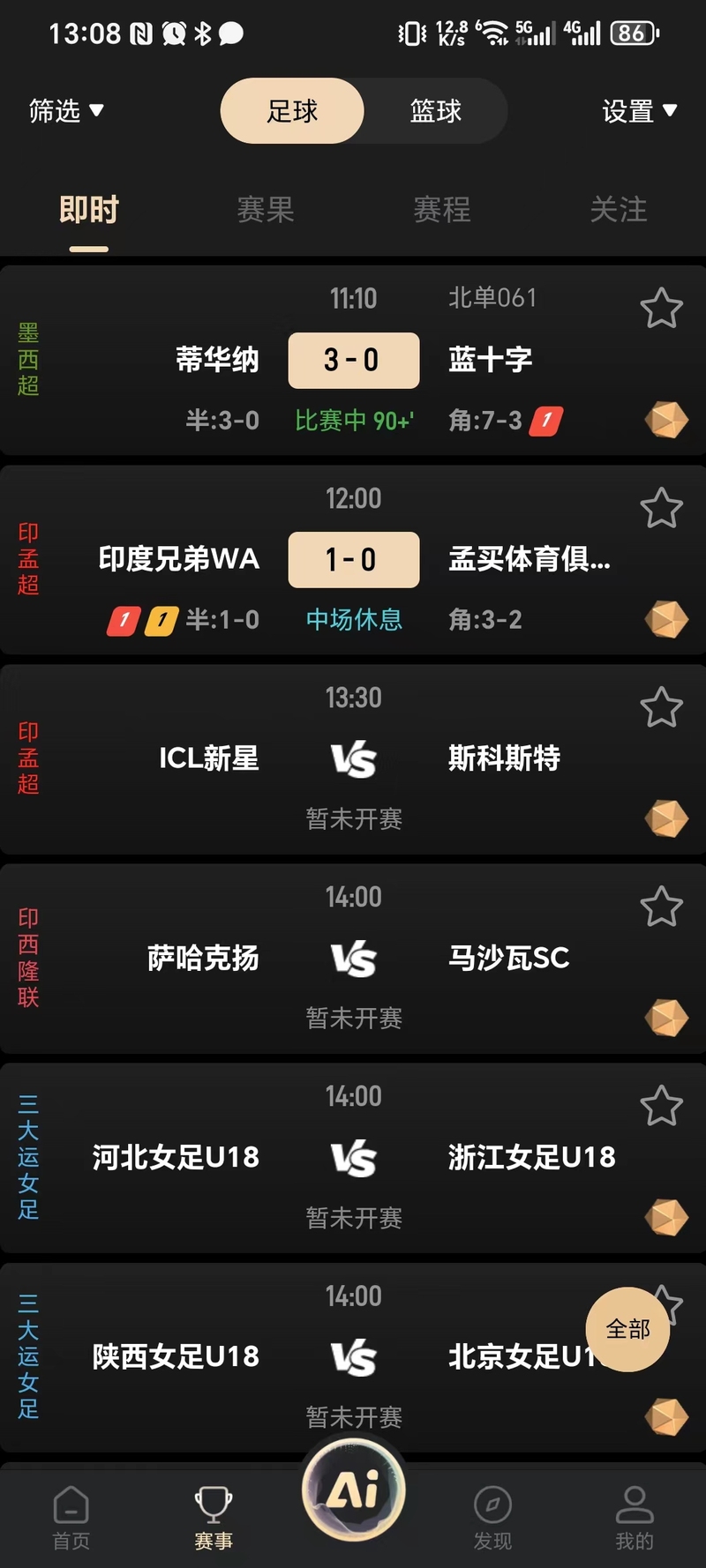Tap the gold polyhedron icon on ICL新星 match

(666, 818)
